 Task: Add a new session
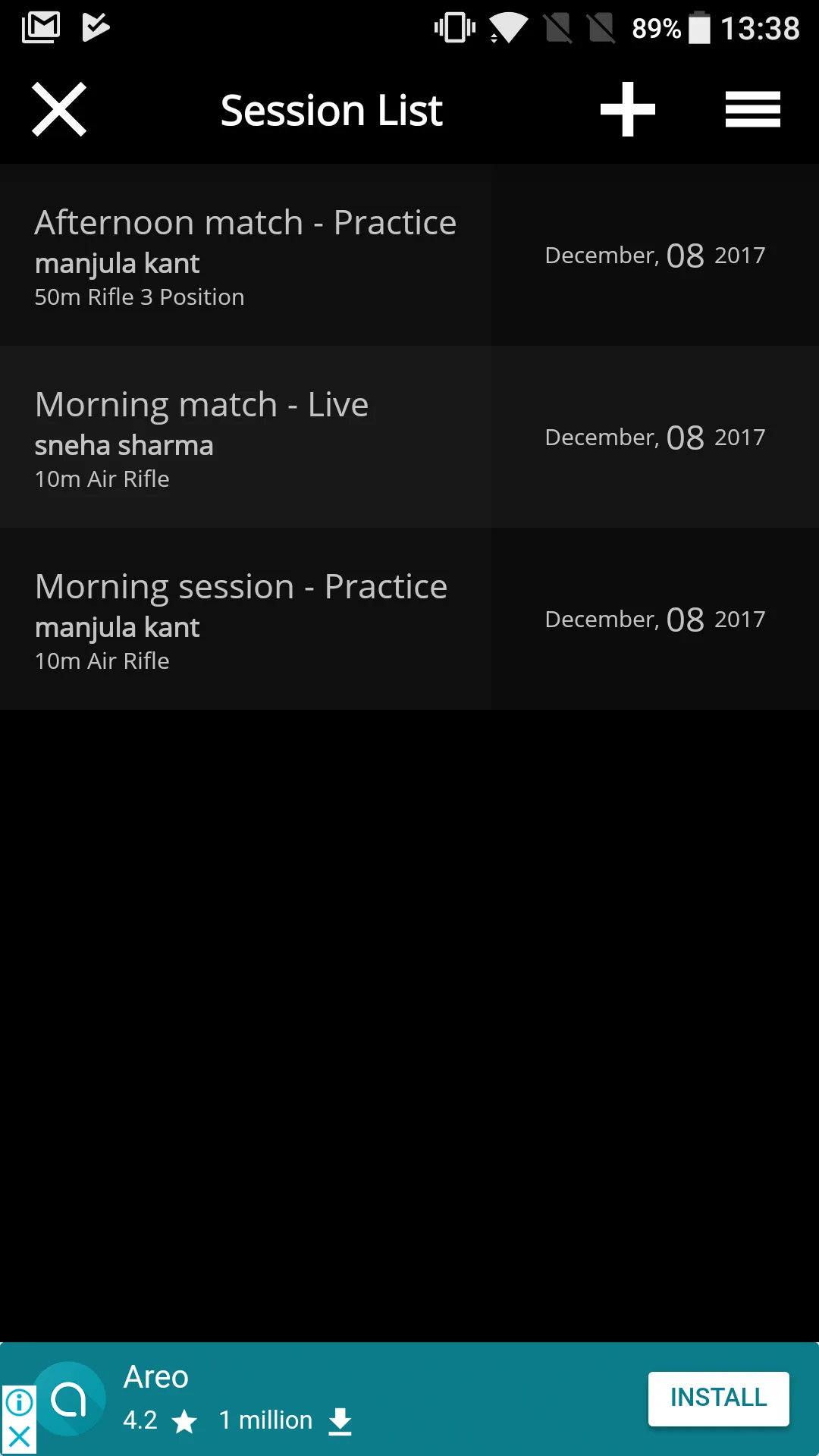(x=627, y=110)
